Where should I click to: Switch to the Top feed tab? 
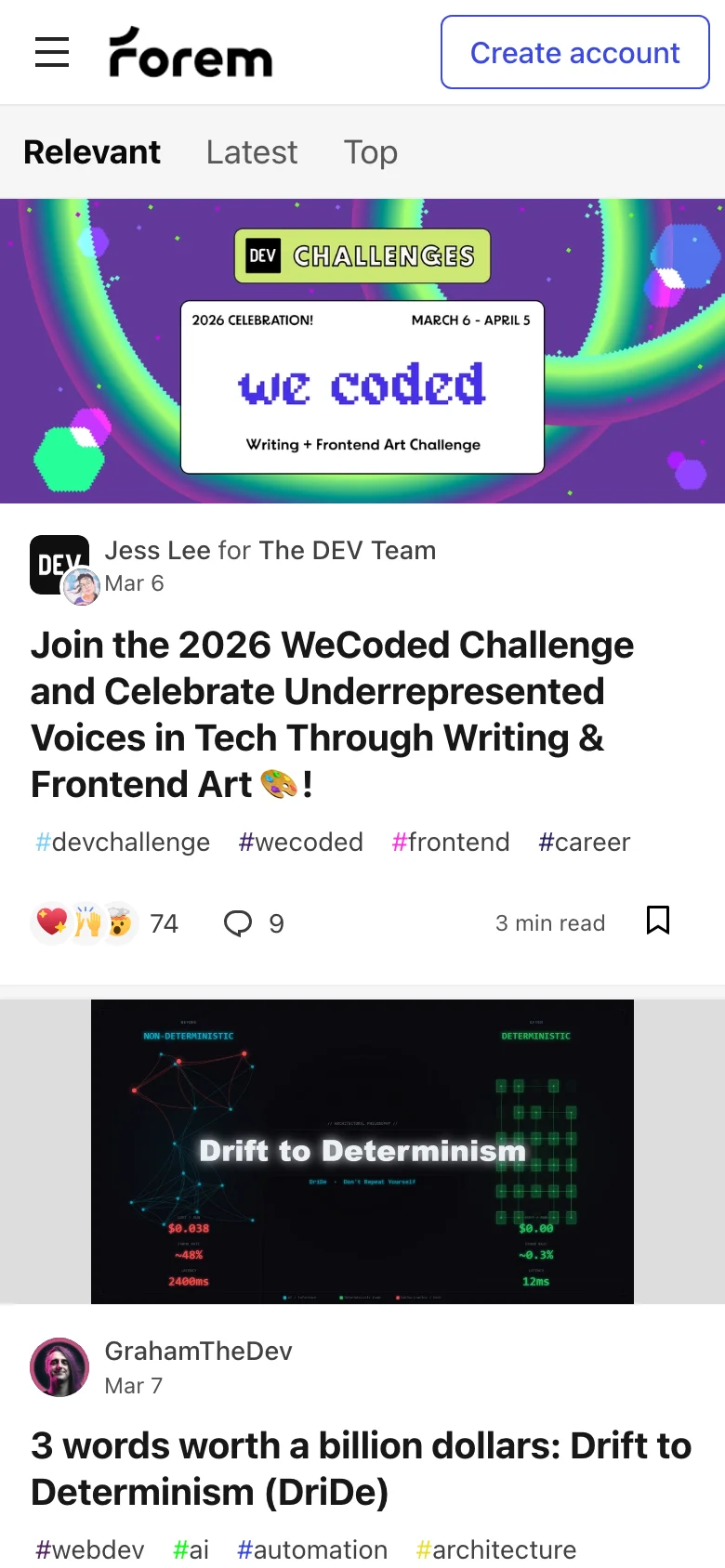pyautogui.click(x=370, y=152)
